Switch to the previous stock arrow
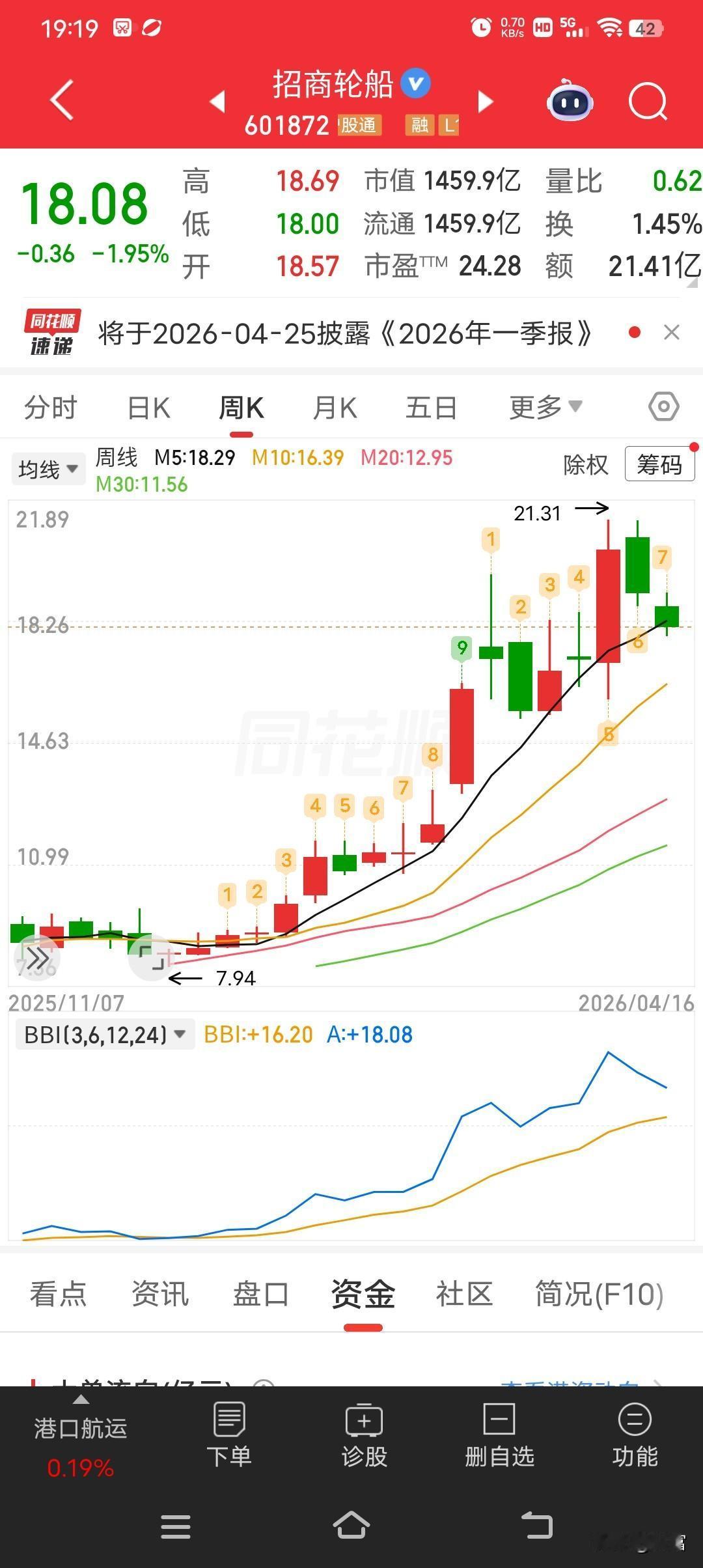The height and width of the screenshot is (1568, 703). [217, 102]
